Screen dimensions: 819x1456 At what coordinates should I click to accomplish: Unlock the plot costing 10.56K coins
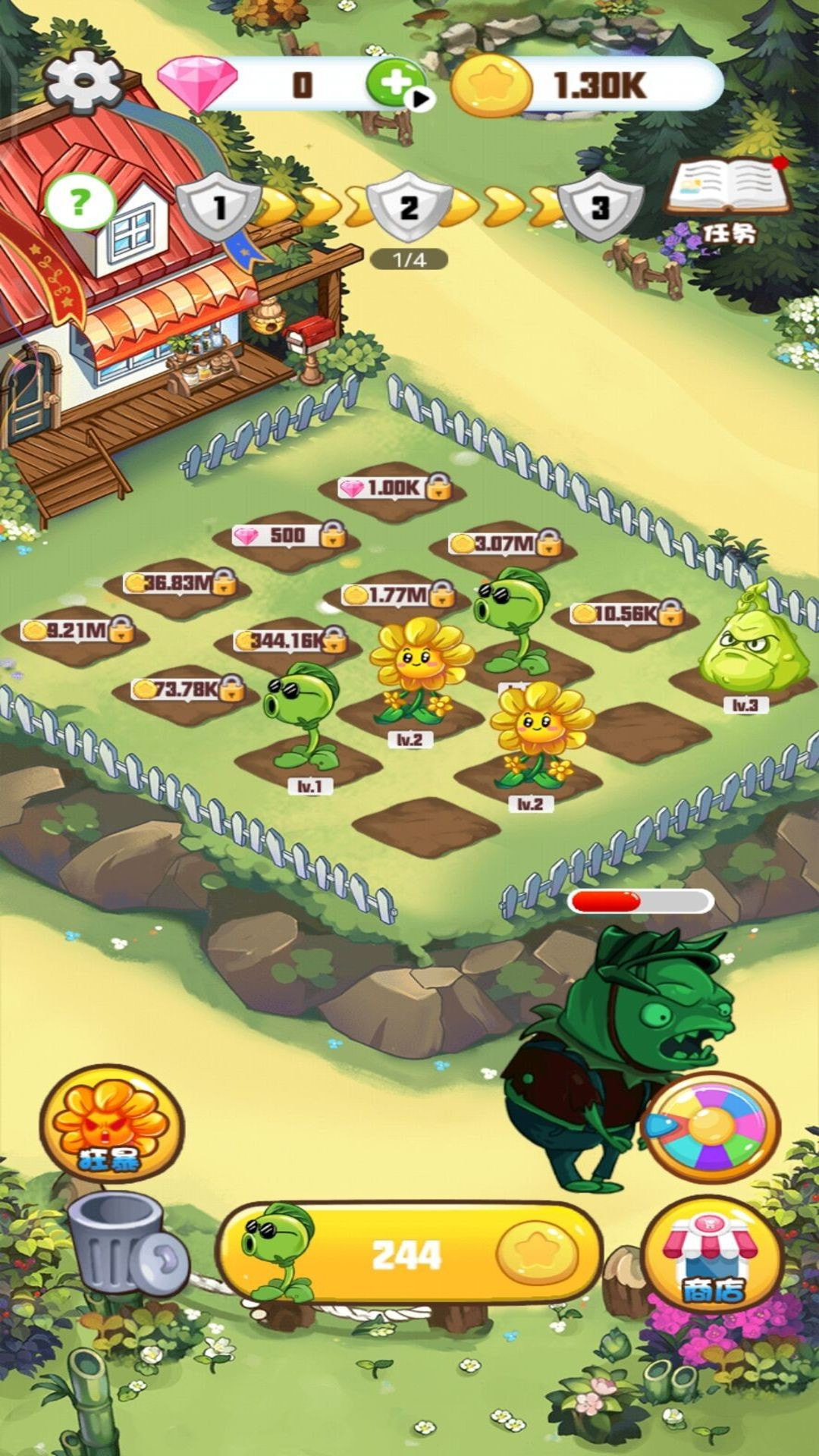pyautogui.click(x=626, y=615)
